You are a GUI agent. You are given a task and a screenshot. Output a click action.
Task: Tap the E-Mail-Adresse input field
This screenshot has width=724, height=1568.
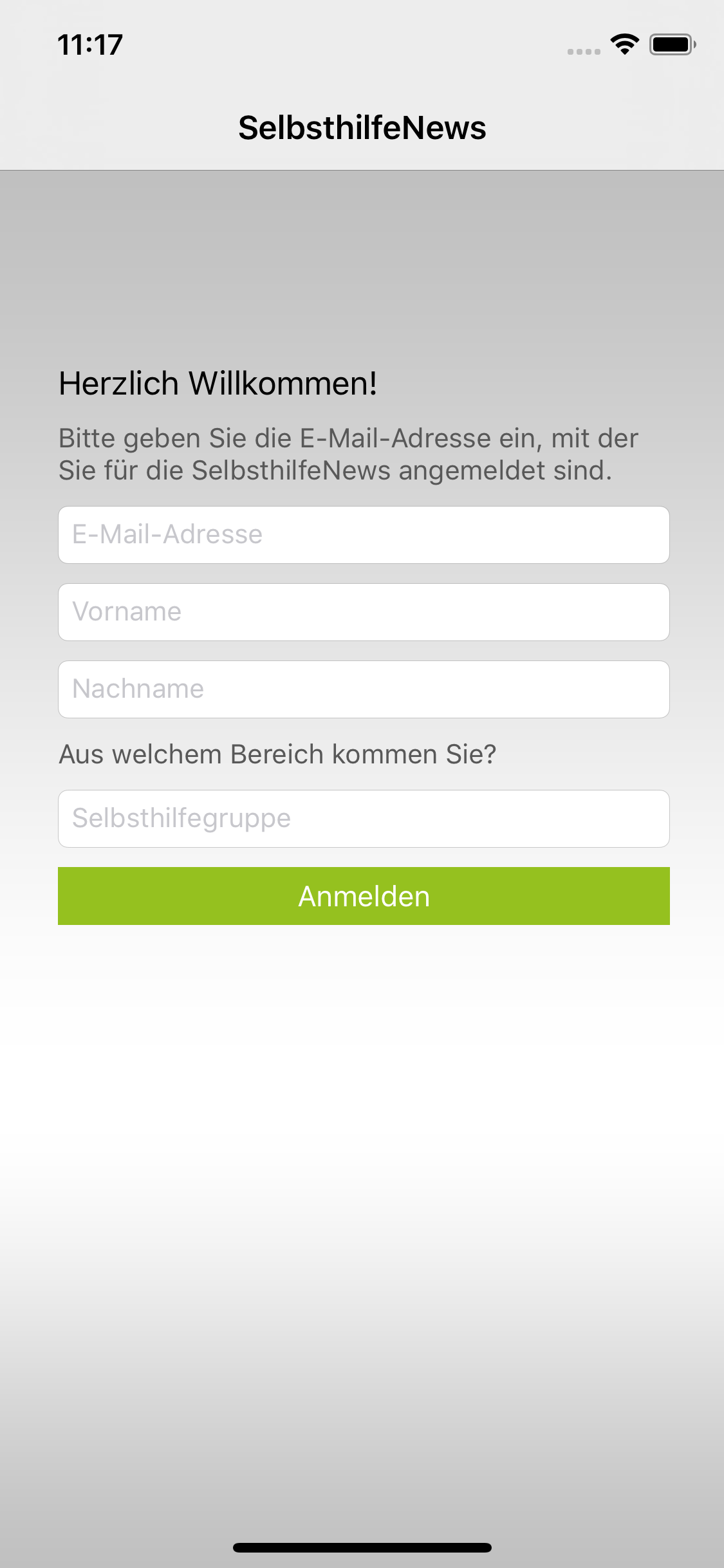(x=364, y=535)
